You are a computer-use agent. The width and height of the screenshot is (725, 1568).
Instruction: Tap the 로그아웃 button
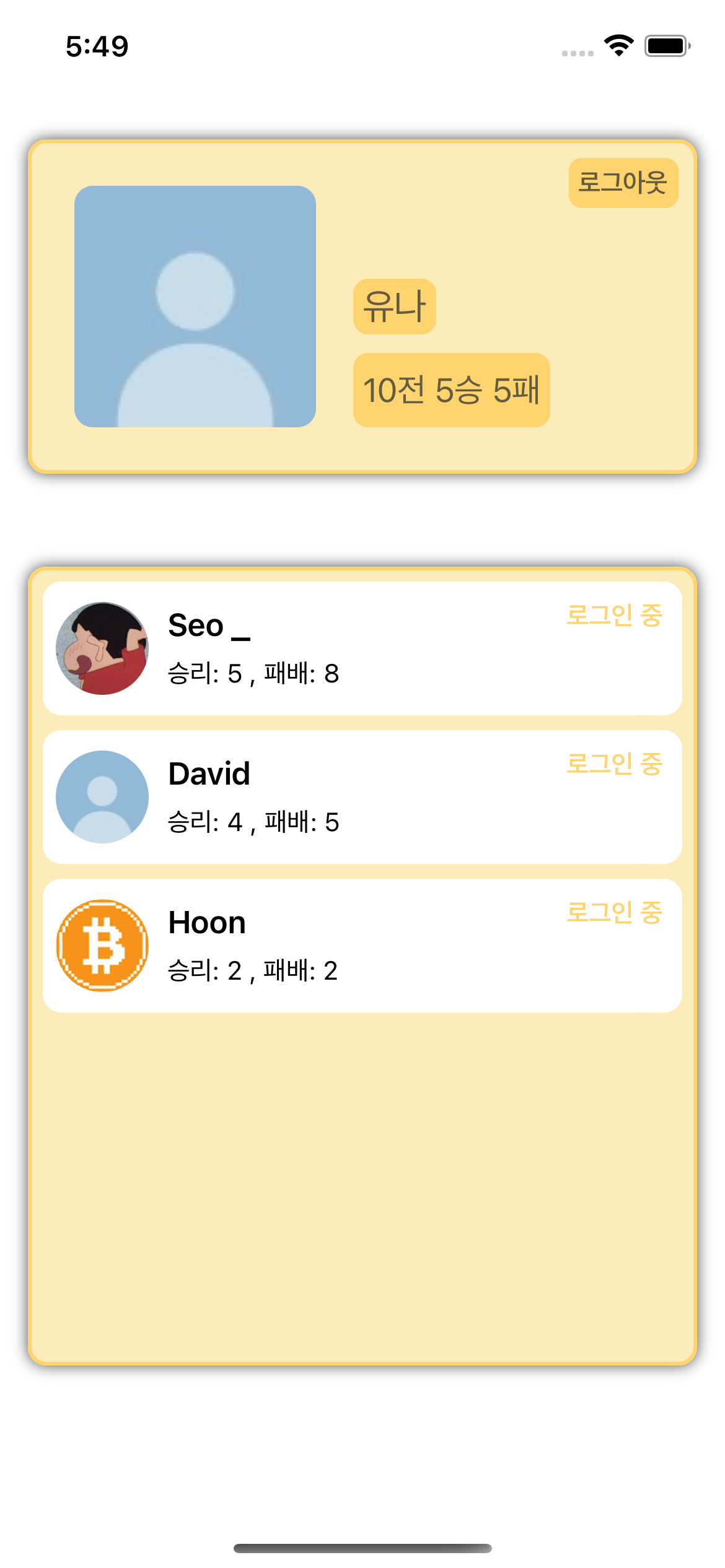click(623, 181)
